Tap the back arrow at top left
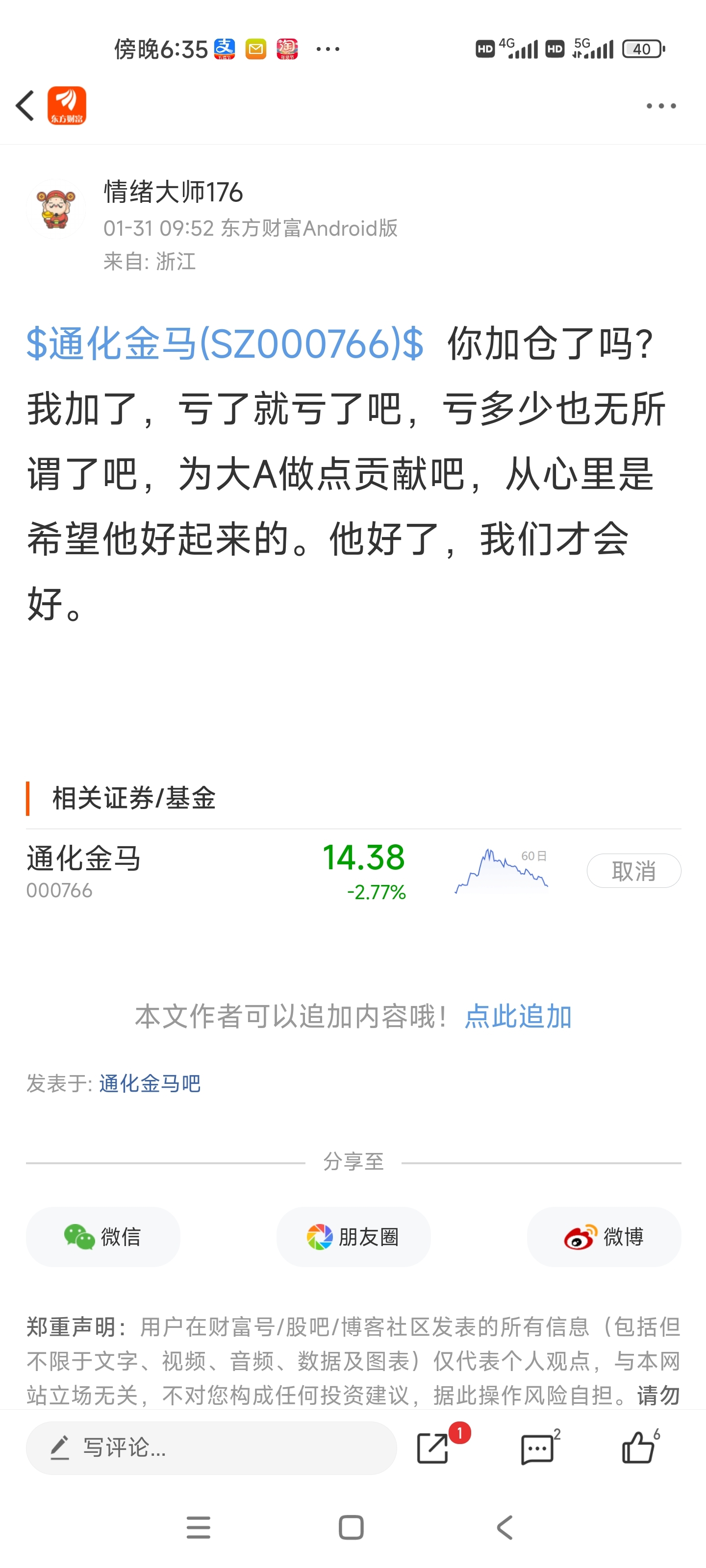Image resolution: width=706 pixels, height=1568 pixels. 25,105
